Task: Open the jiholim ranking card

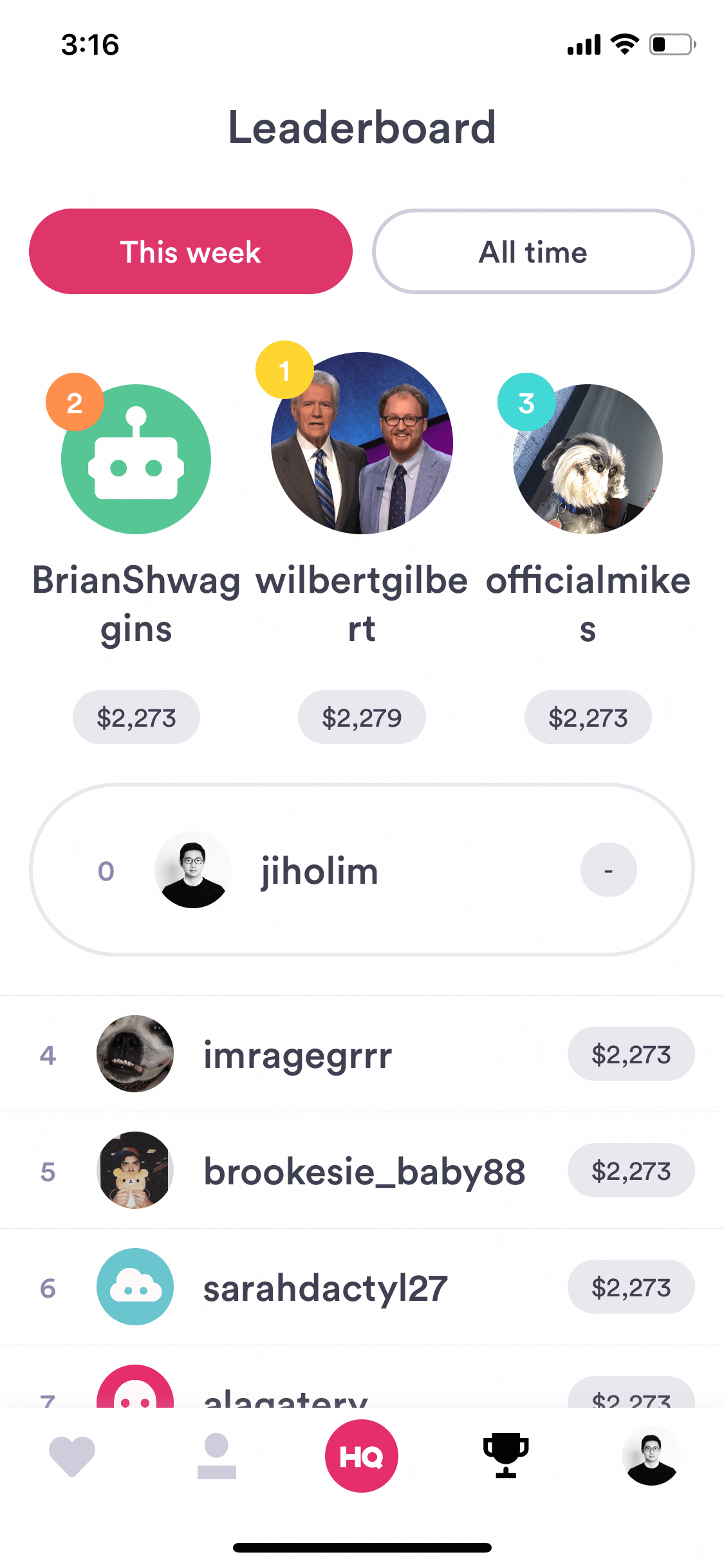Action: pyautogui.click(x=362, y=870)
